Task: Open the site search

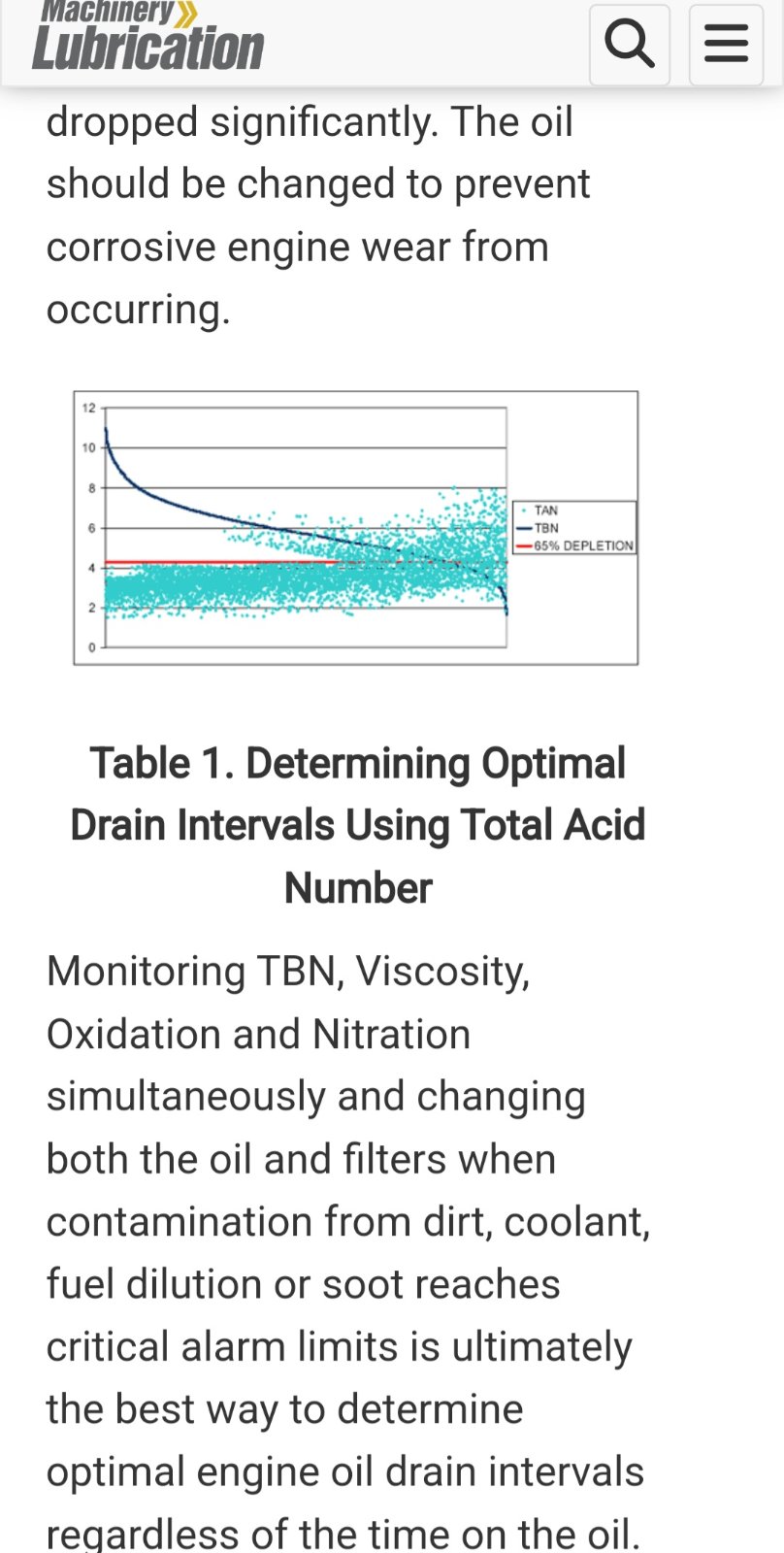Action: tap(630, 45)
